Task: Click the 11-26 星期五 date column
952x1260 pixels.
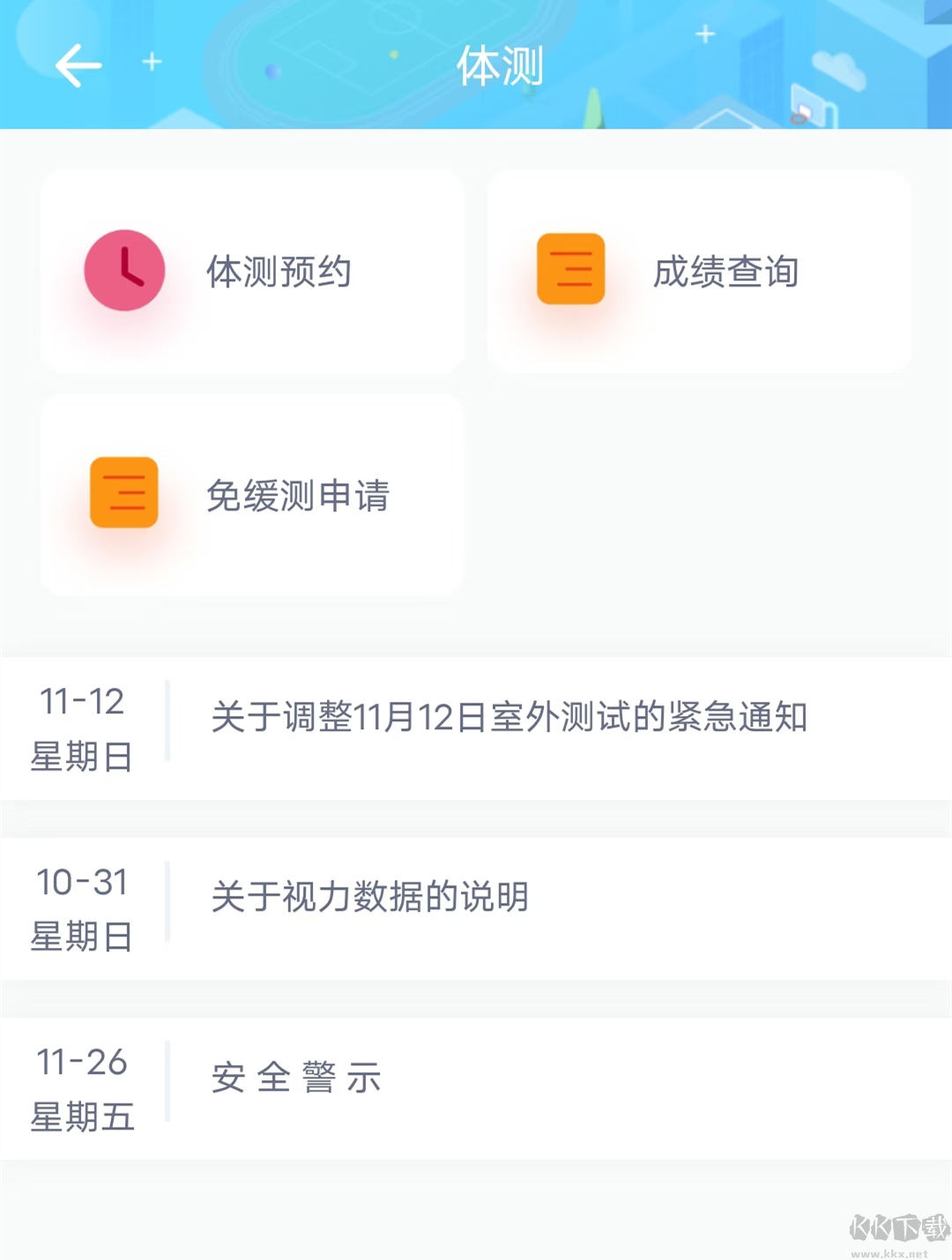Action: pyautogui.click(x=84, y=1087)
